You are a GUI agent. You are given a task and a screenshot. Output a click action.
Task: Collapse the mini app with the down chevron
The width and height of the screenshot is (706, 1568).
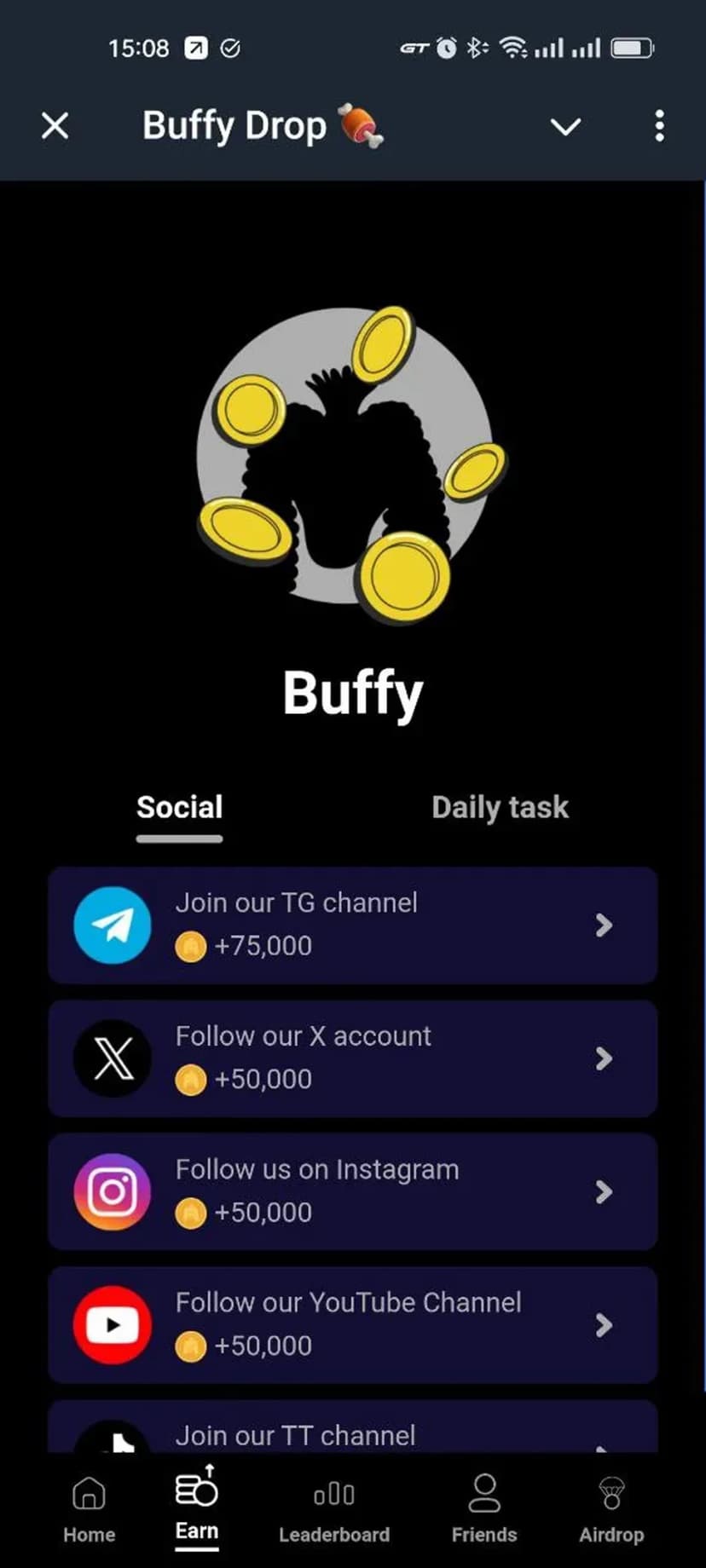[565, 127]
